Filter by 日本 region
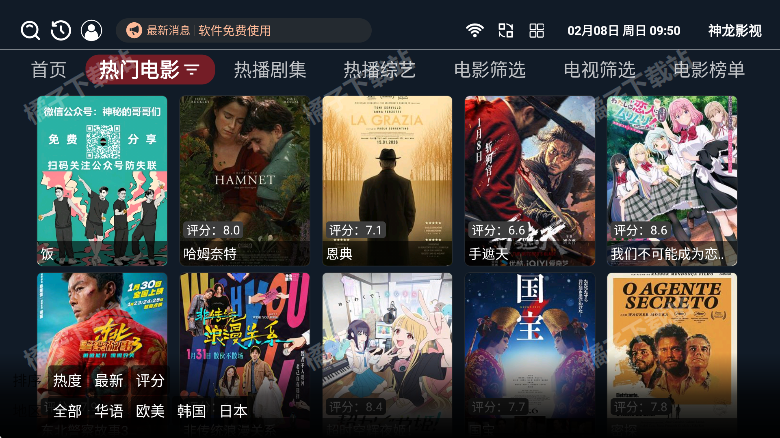The height and width of the screenshot is (438, 780). (x=233, y=411)
